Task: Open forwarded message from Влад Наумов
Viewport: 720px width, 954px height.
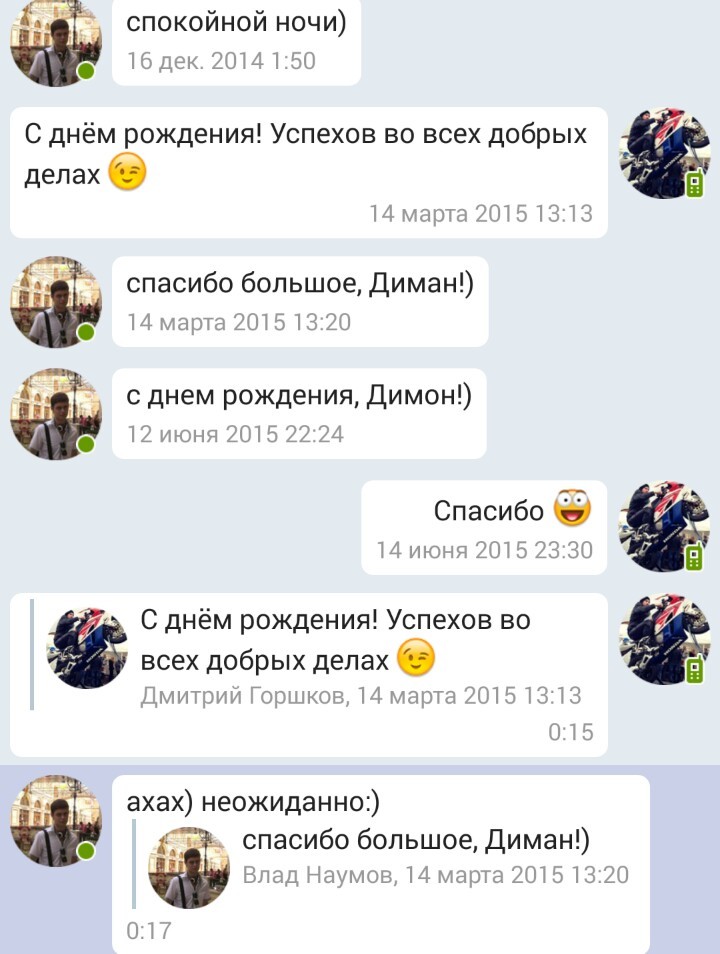Action: click(x=435, y=858)
